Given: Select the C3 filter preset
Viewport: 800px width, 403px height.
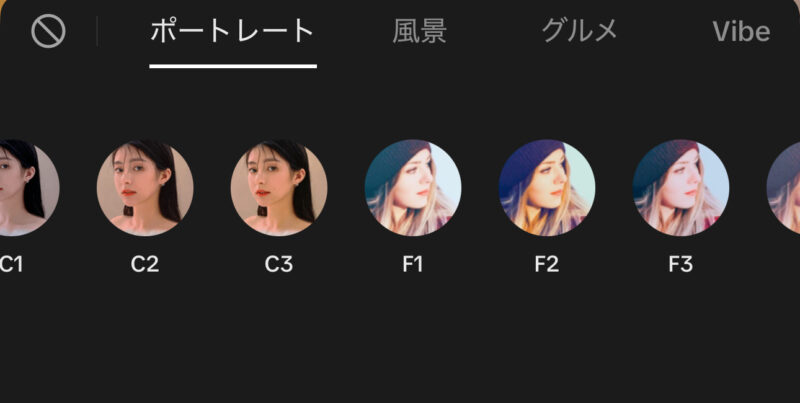Looking at the screenshot, I should [x=279, y=188].
